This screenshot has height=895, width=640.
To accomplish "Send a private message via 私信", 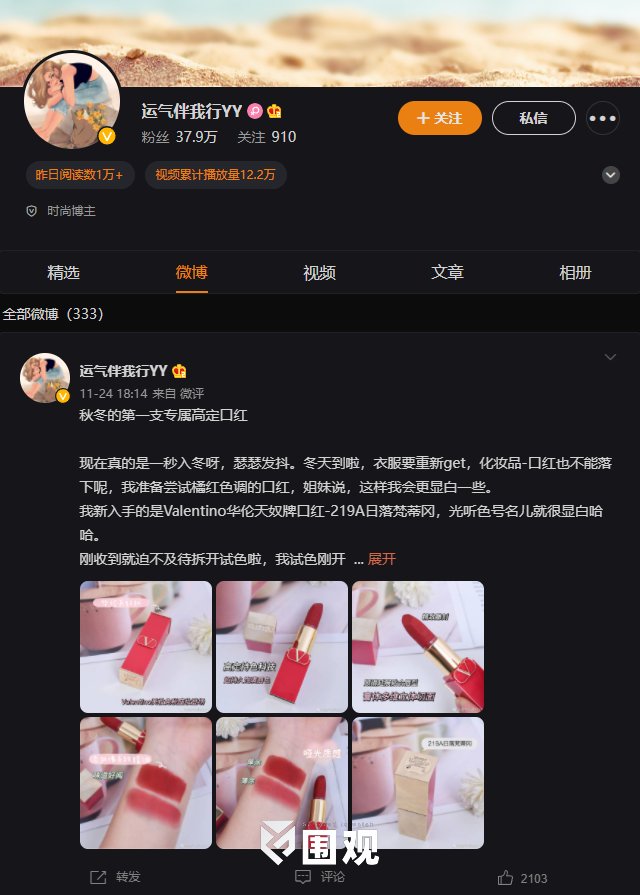I will (533, 118).
